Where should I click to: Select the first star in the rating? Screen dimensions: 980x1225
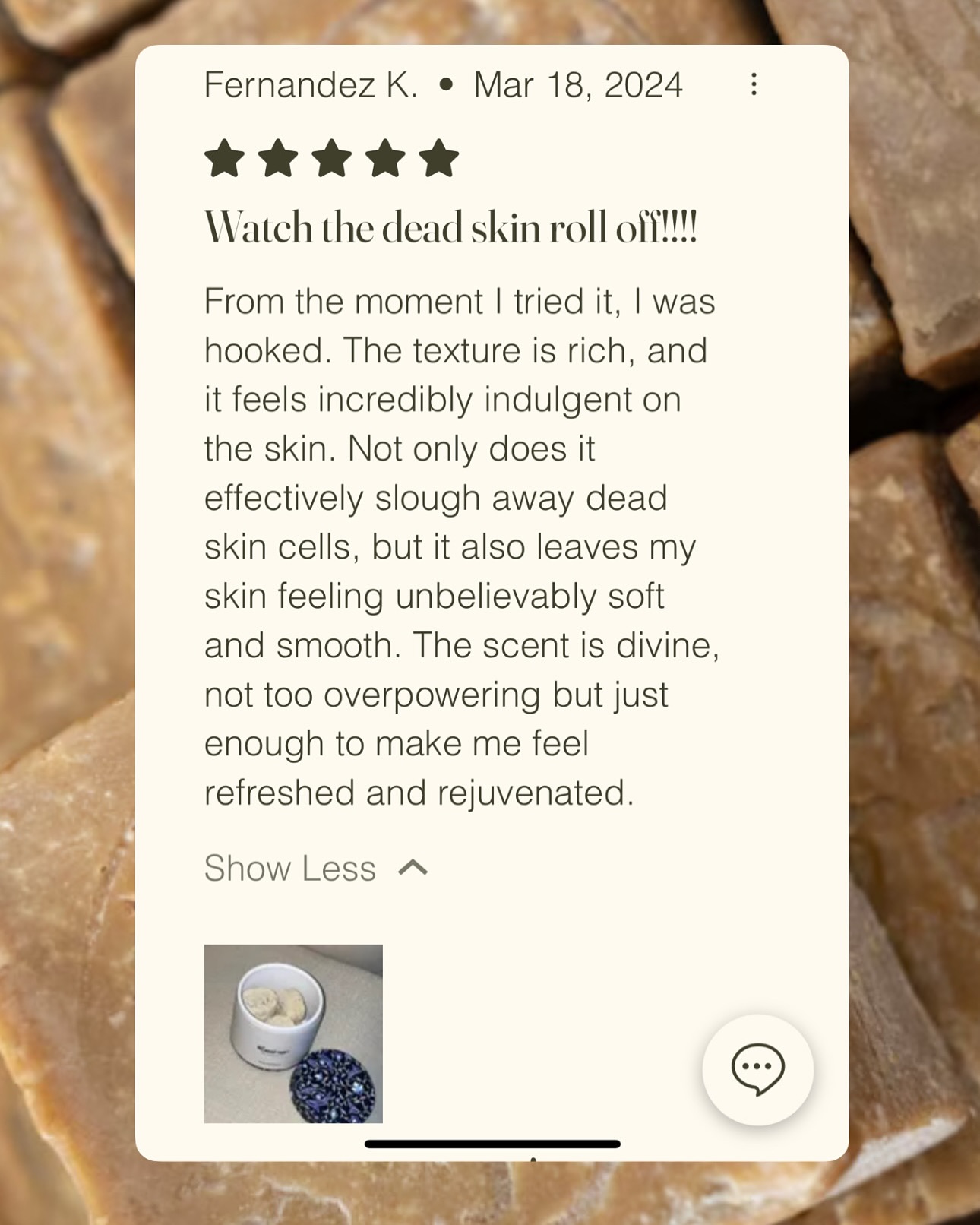pyautogui.click(x=222, y=160)
